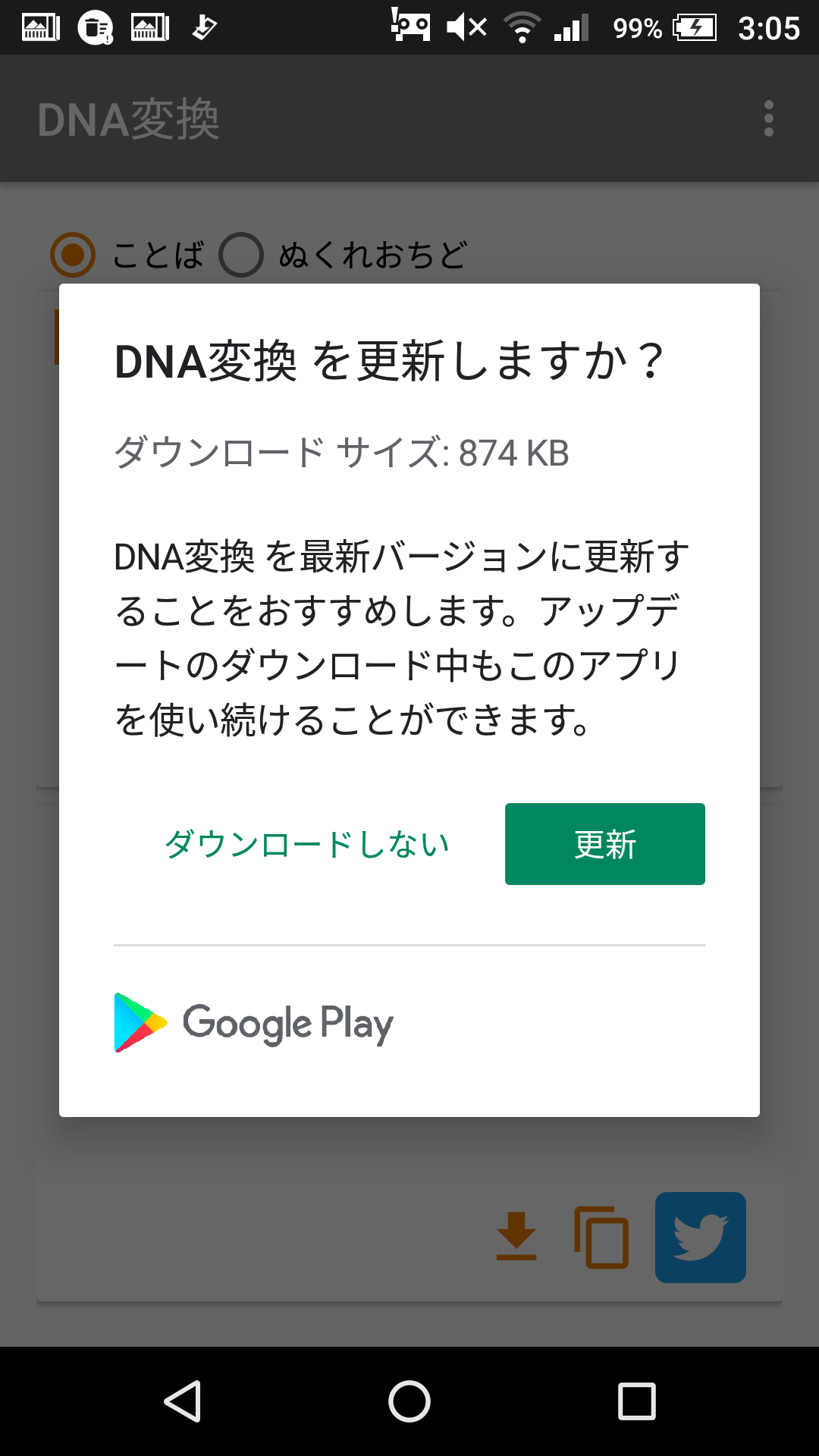Share via the Twitter bird button
Screen dimensions: 819x1456
(x=700, y=1237)
